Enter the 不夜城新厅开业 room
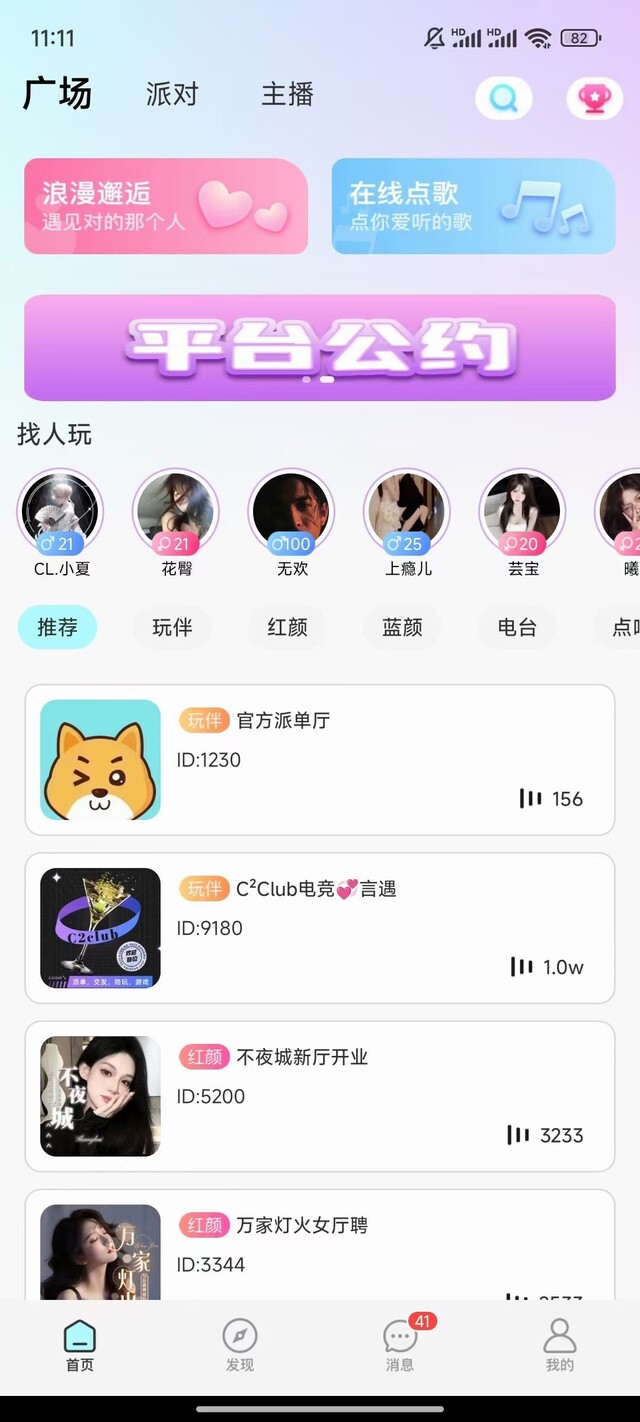640x1422 pixels. tap(320, 1096)
